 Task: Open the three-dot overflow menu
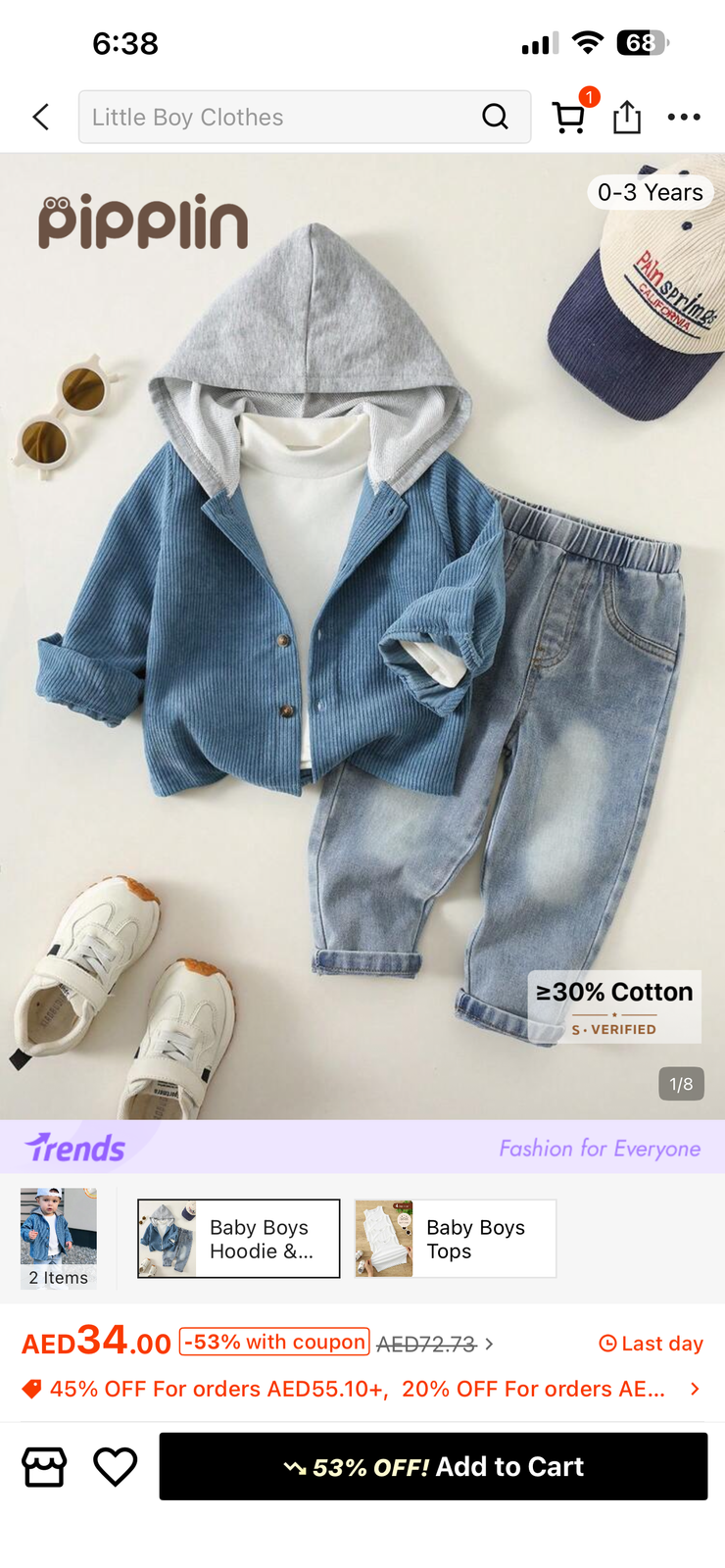coord(684,118)
